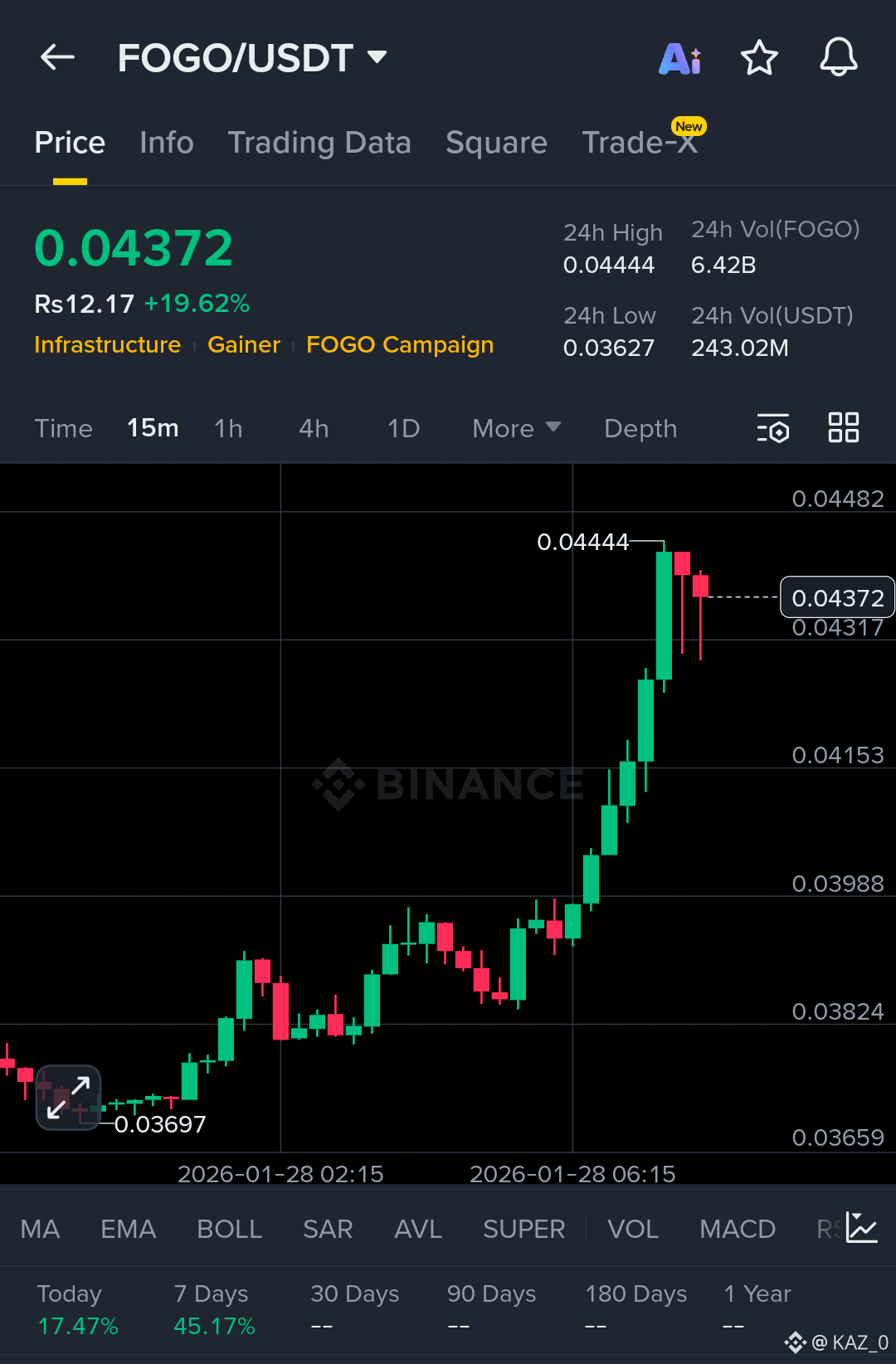
Task: Open Trade-X marked with the New badge
Action: [x=640, y=142]
